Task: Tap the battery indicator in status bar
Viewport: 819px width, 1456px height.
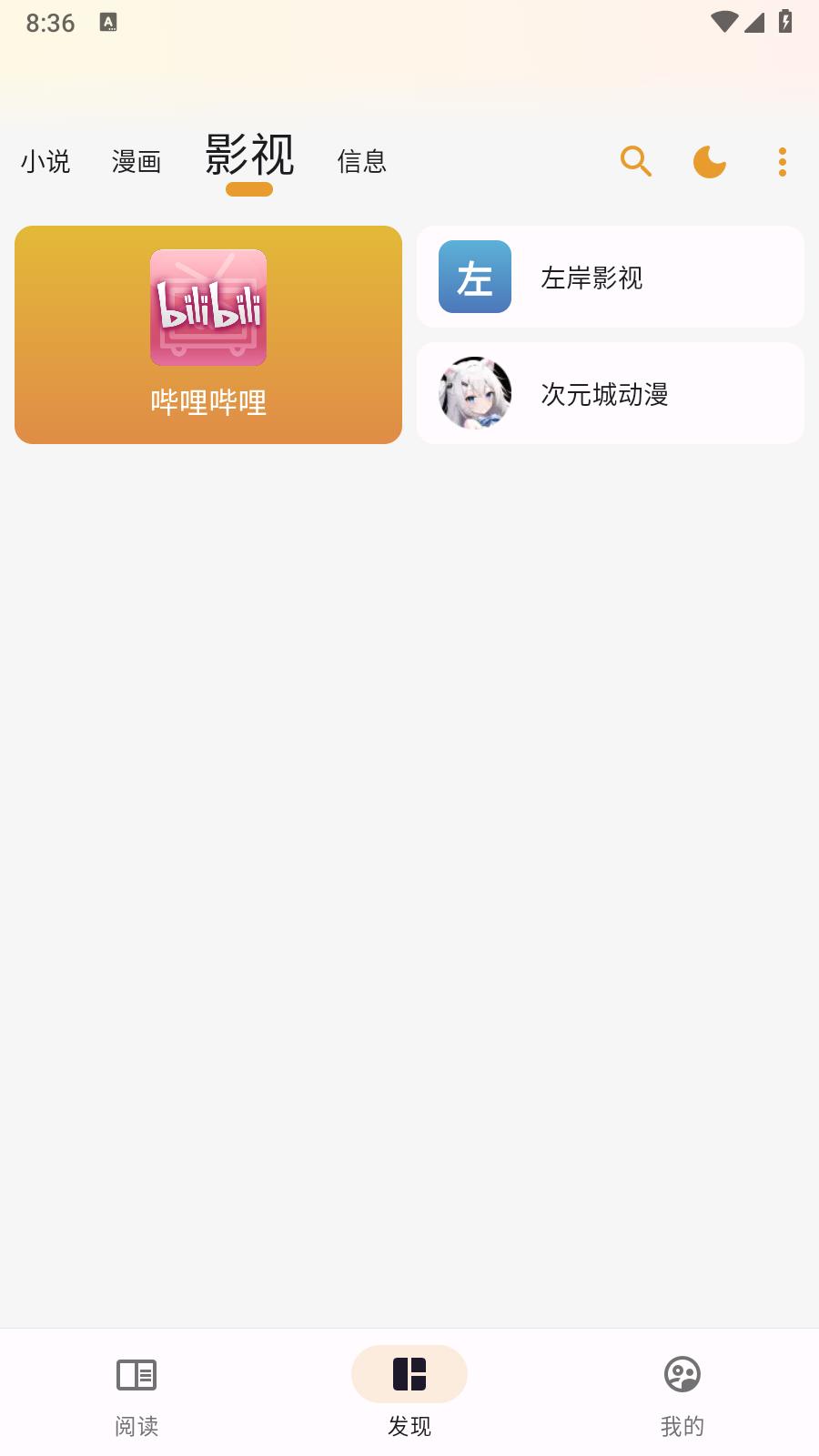Action: [x=786, y=23]
